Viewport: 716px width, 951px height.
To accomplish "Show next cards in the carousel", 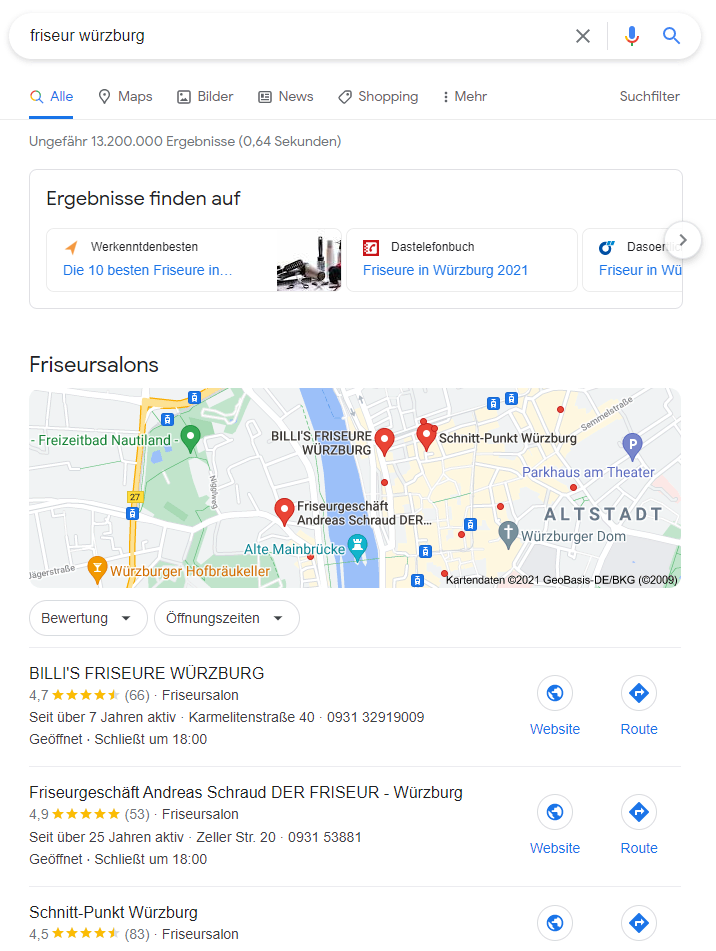I will click(x=683, y=240).
